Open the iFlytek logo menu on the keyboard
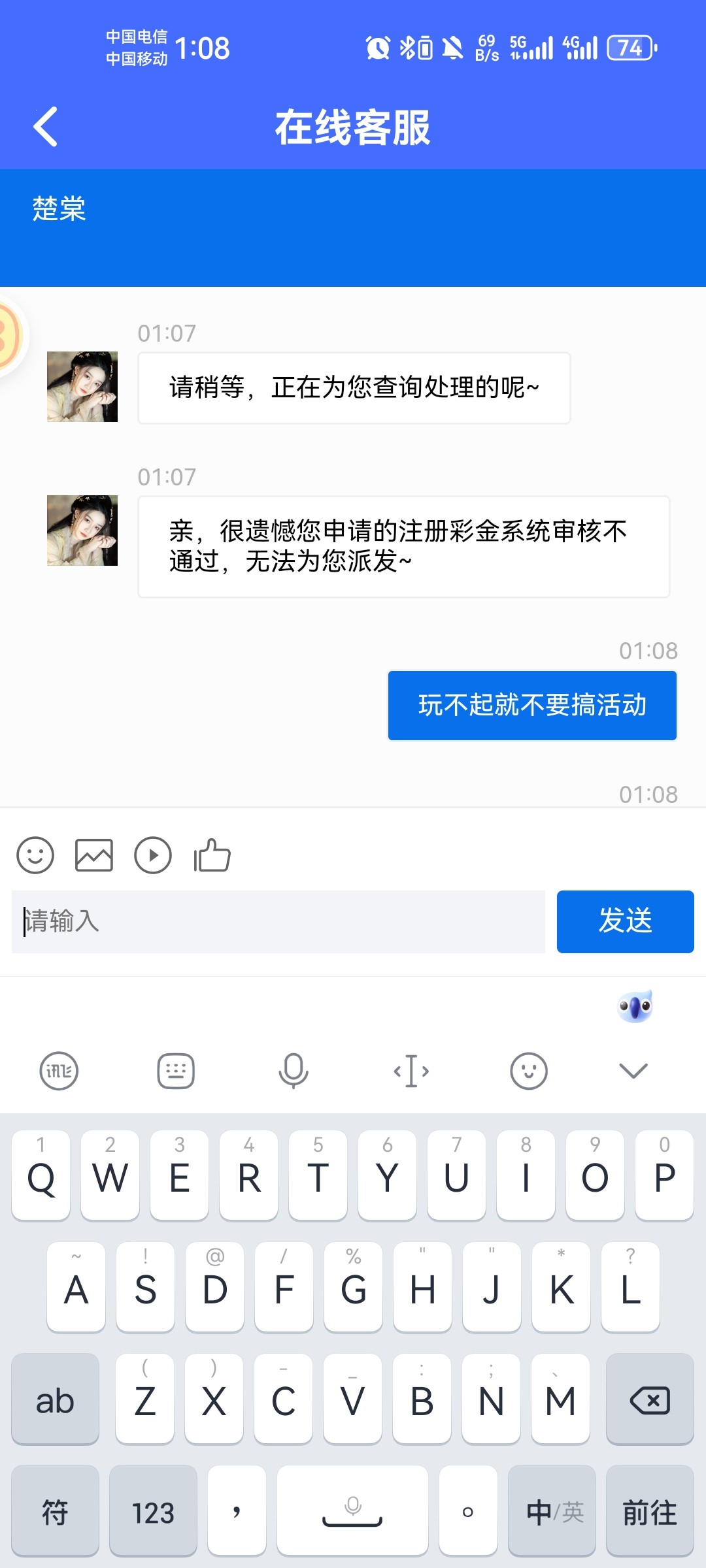This screenshot has height=1568, width=706. coord(59,1070)
